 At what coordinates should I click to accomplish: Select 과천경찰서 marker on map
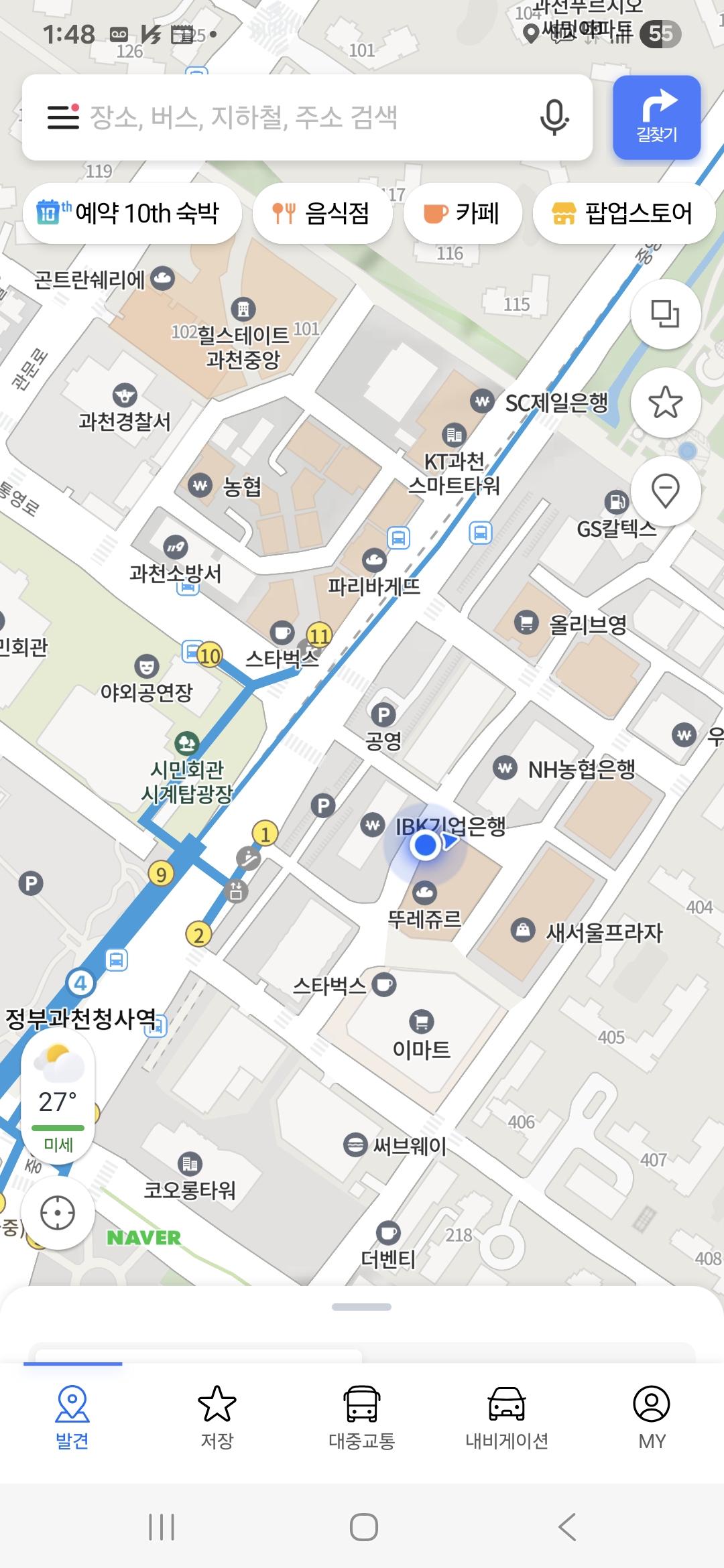(125, 407)
